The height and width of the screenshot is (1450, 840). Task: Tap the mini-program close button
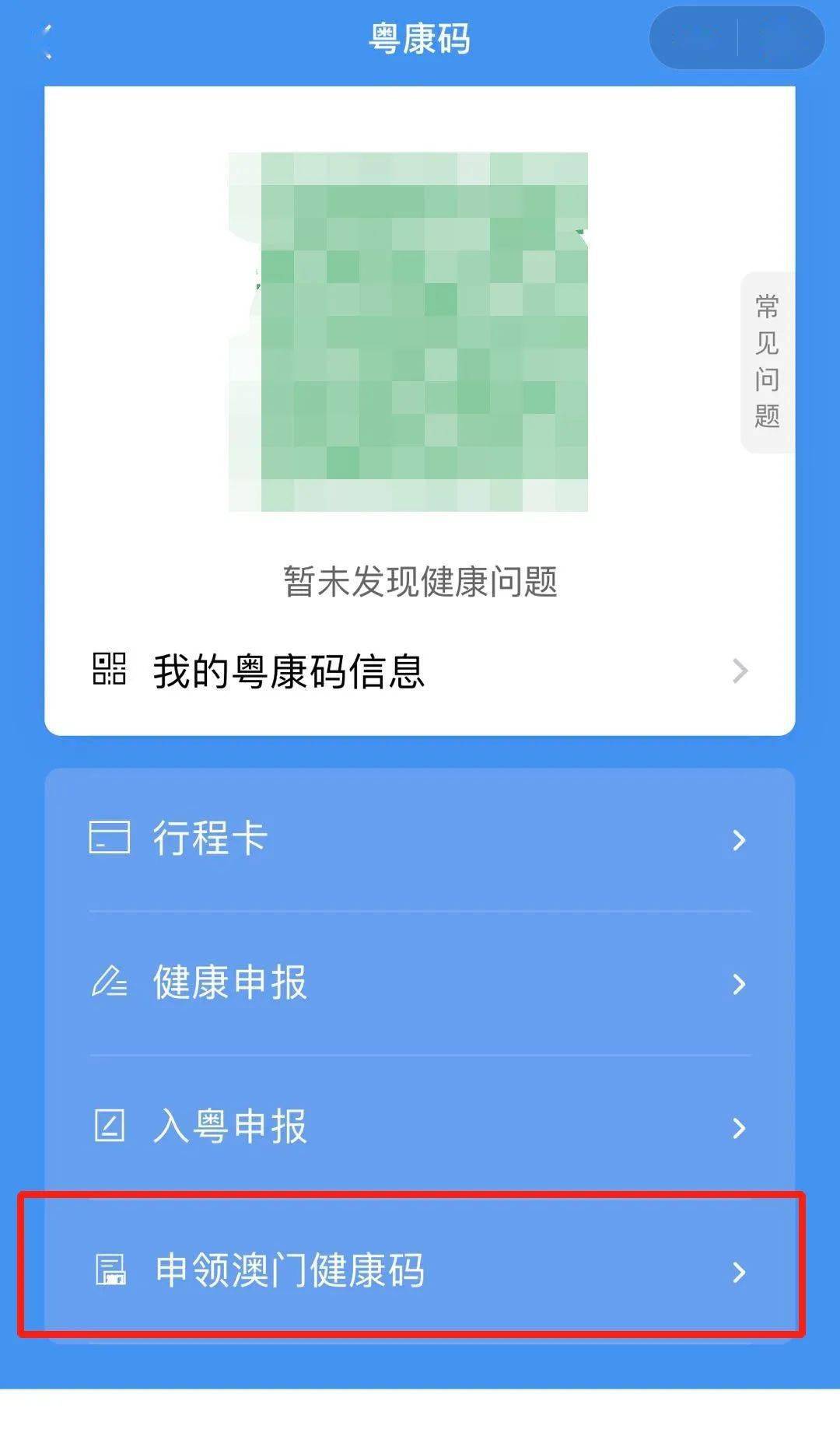coord(778,38)
